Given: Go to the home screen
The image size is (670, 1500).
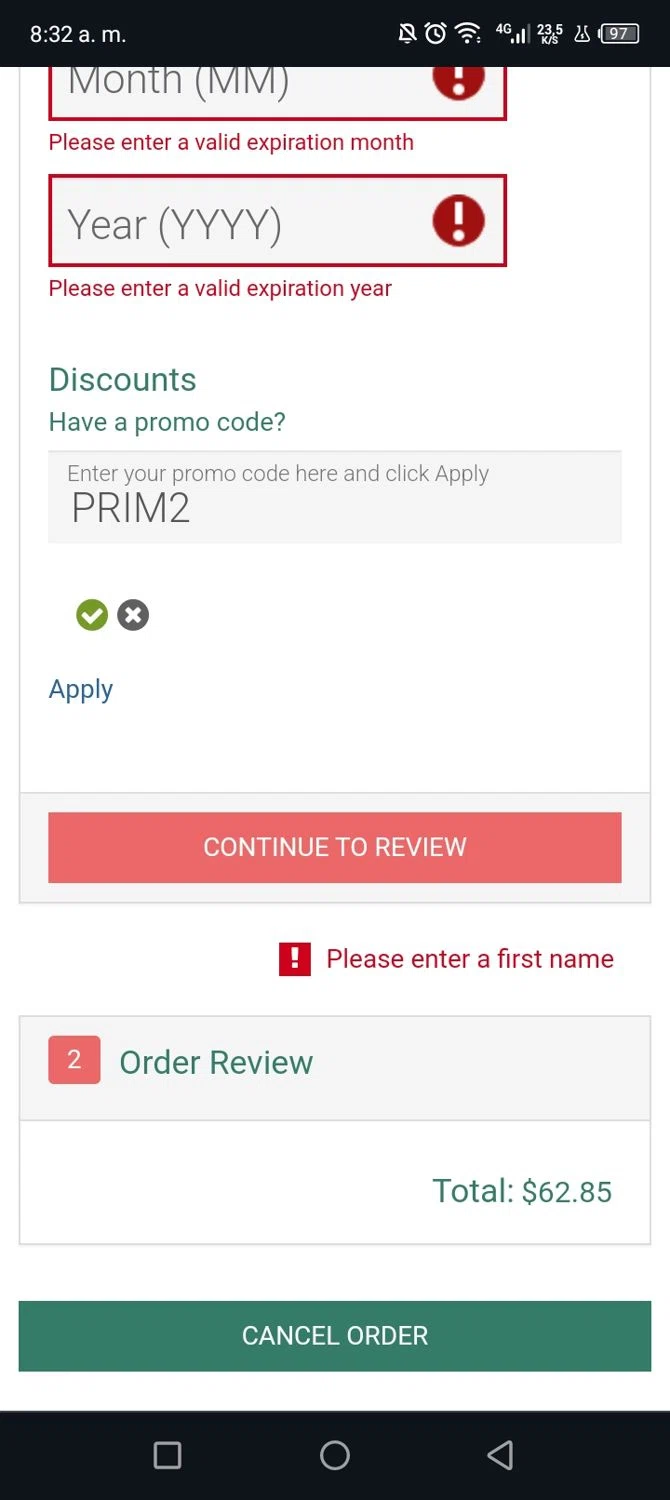Looking at the screenshot, I should [x=334, y=1455].
